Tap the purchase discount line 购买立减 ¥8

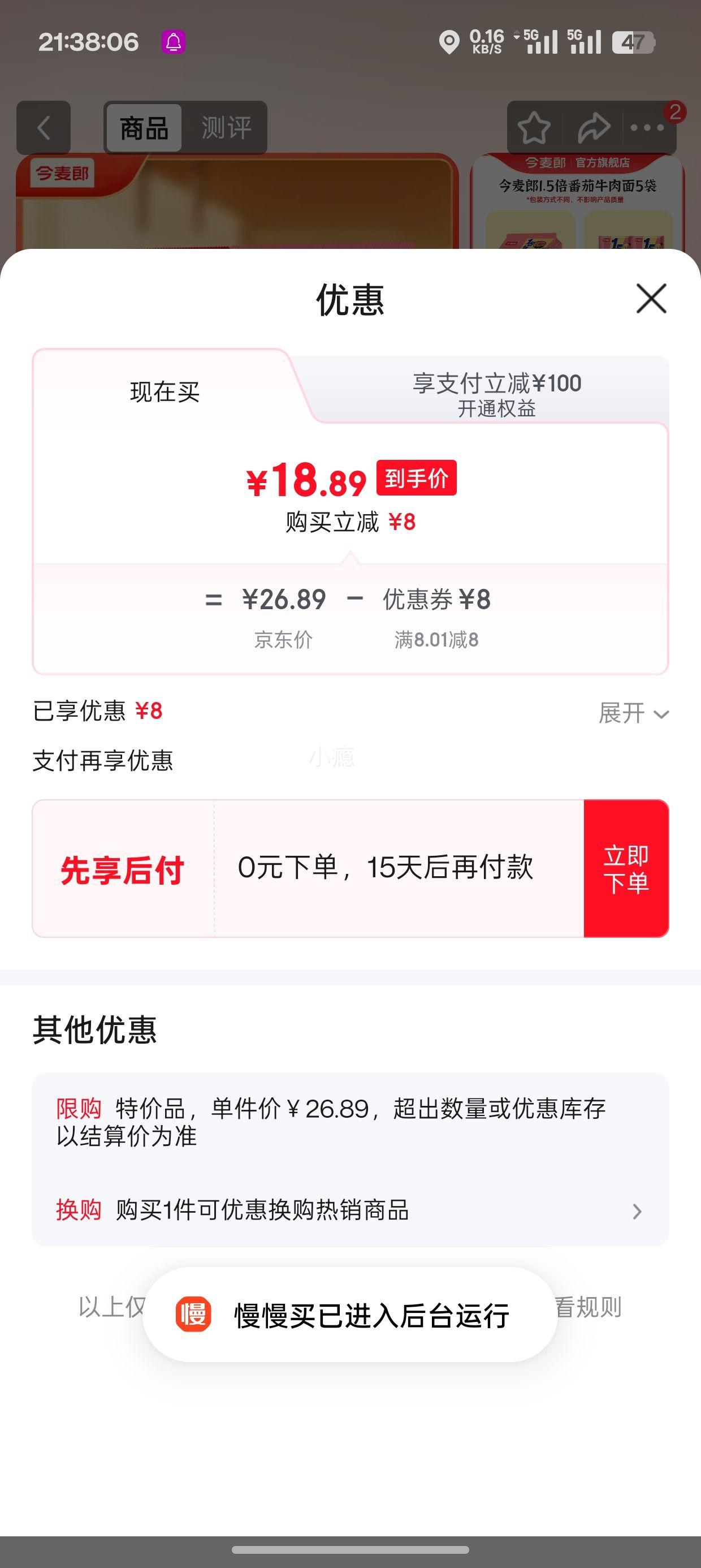350,522
